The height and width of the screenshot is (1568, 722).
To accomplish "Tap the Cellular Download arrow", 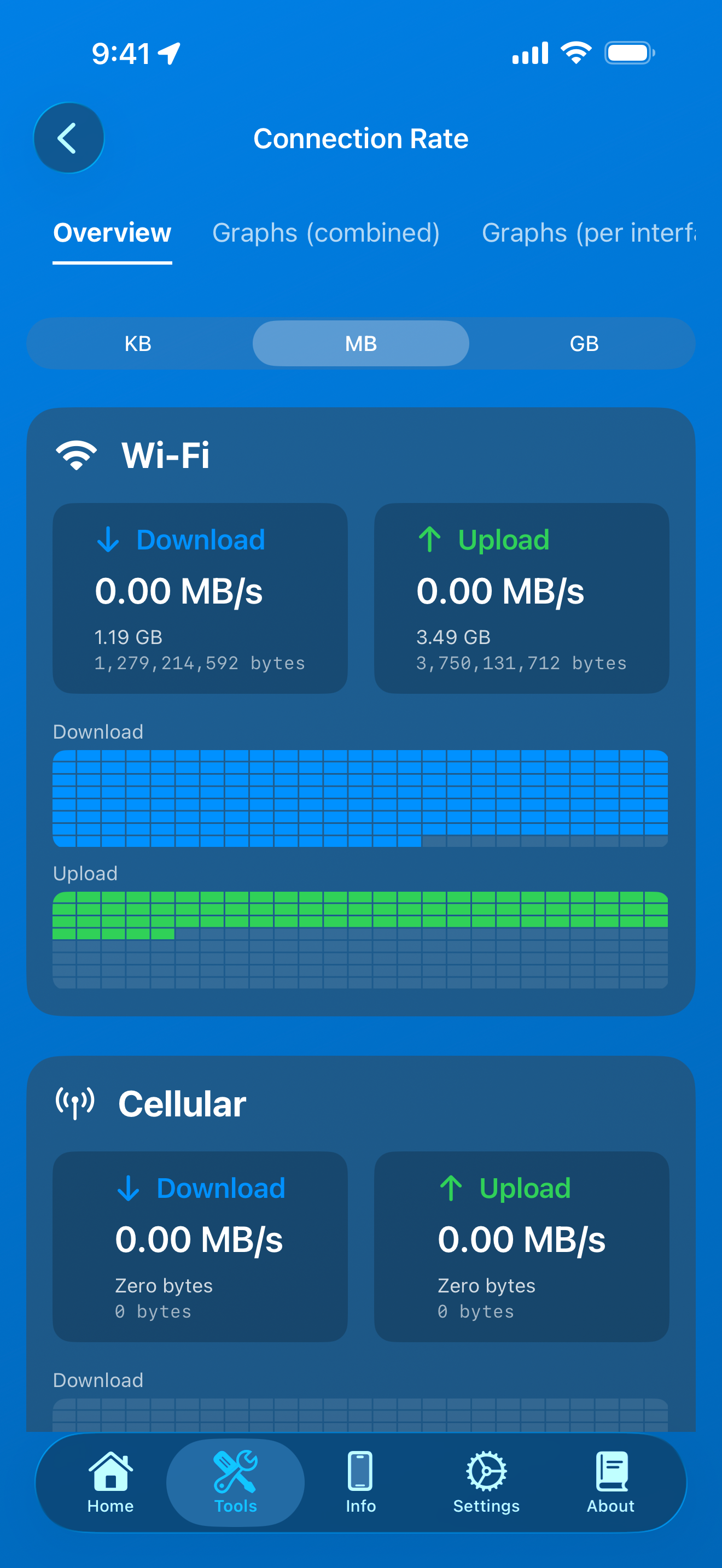I will click(129, 1187).
